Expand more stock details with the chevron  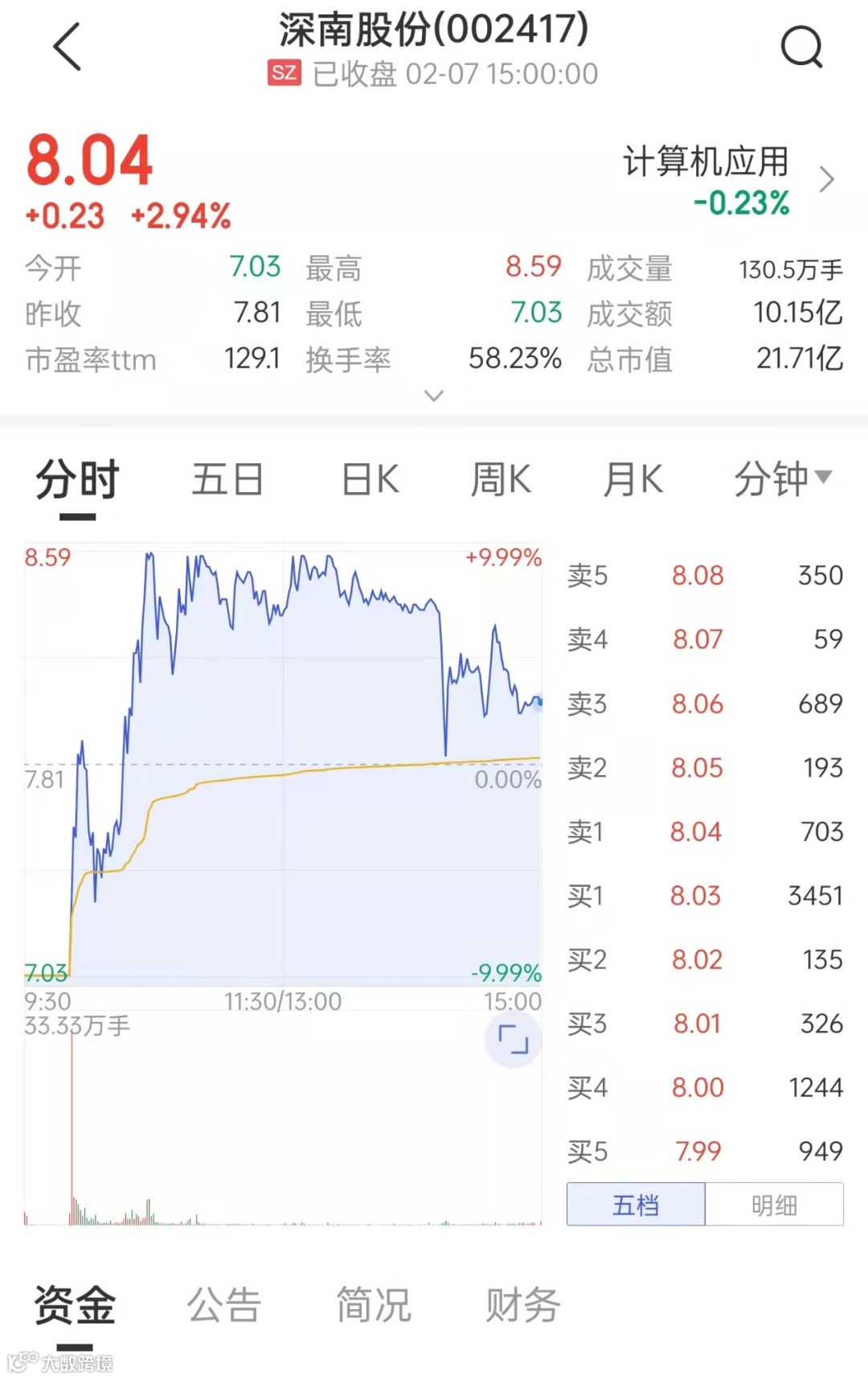pos(434,396)
